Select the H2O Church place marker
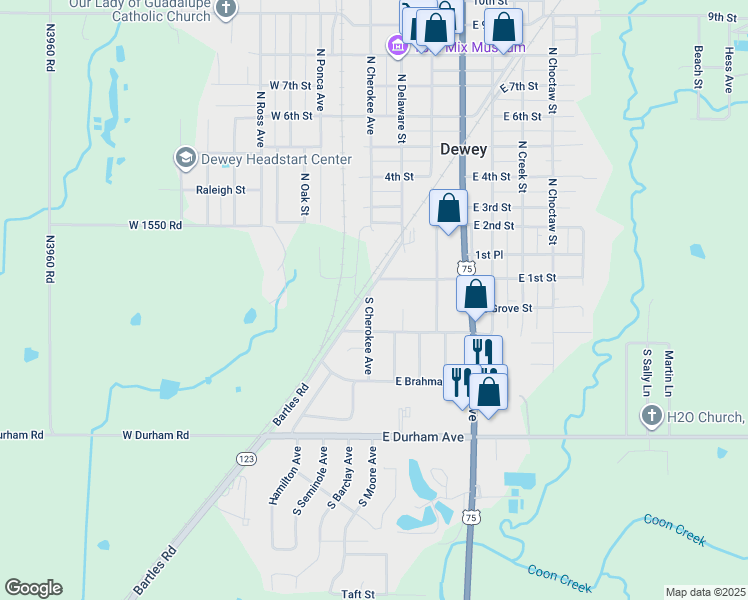Screen dimensions: 748x600 pyautogui.click(x=651, y=416)
